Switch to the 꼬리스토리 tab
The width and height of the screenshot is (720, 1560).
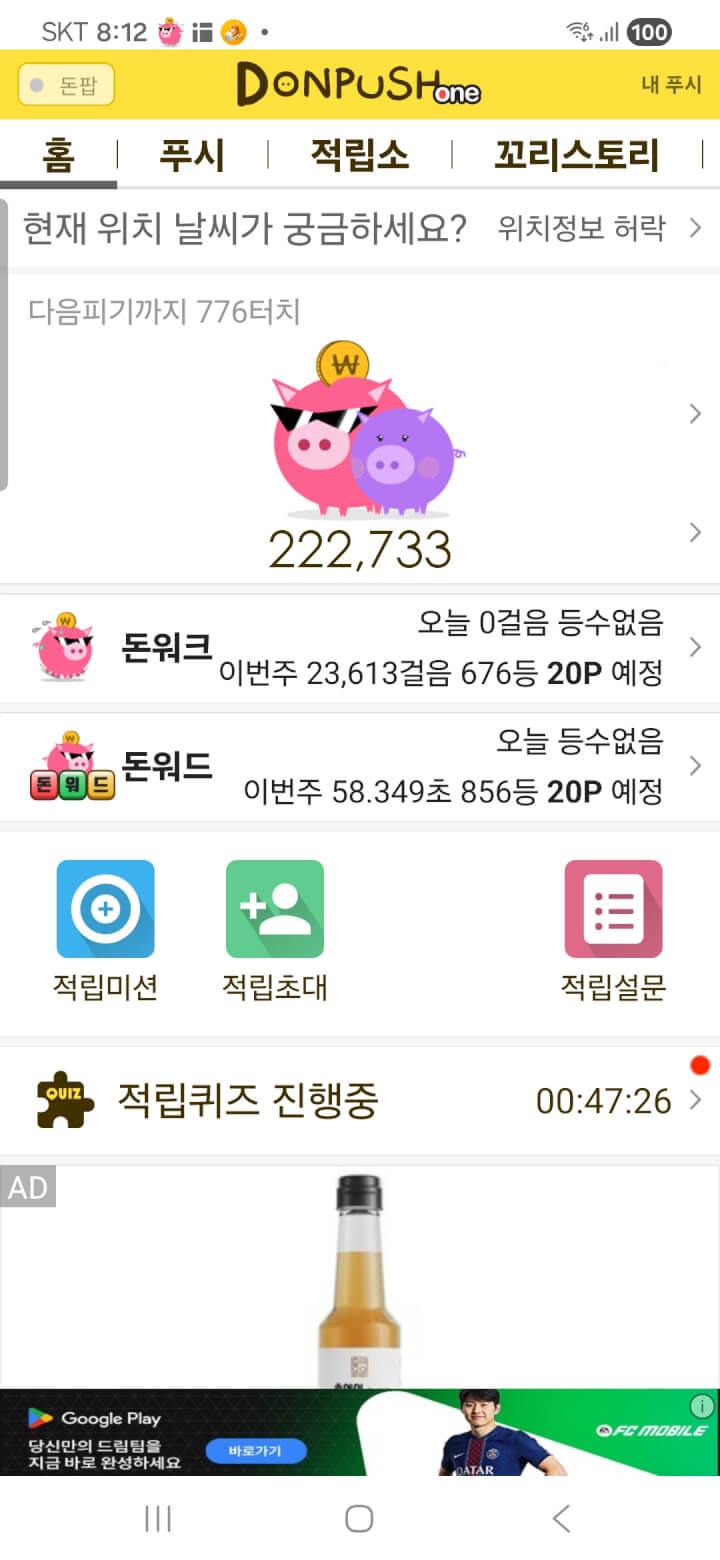click(577, 156)
